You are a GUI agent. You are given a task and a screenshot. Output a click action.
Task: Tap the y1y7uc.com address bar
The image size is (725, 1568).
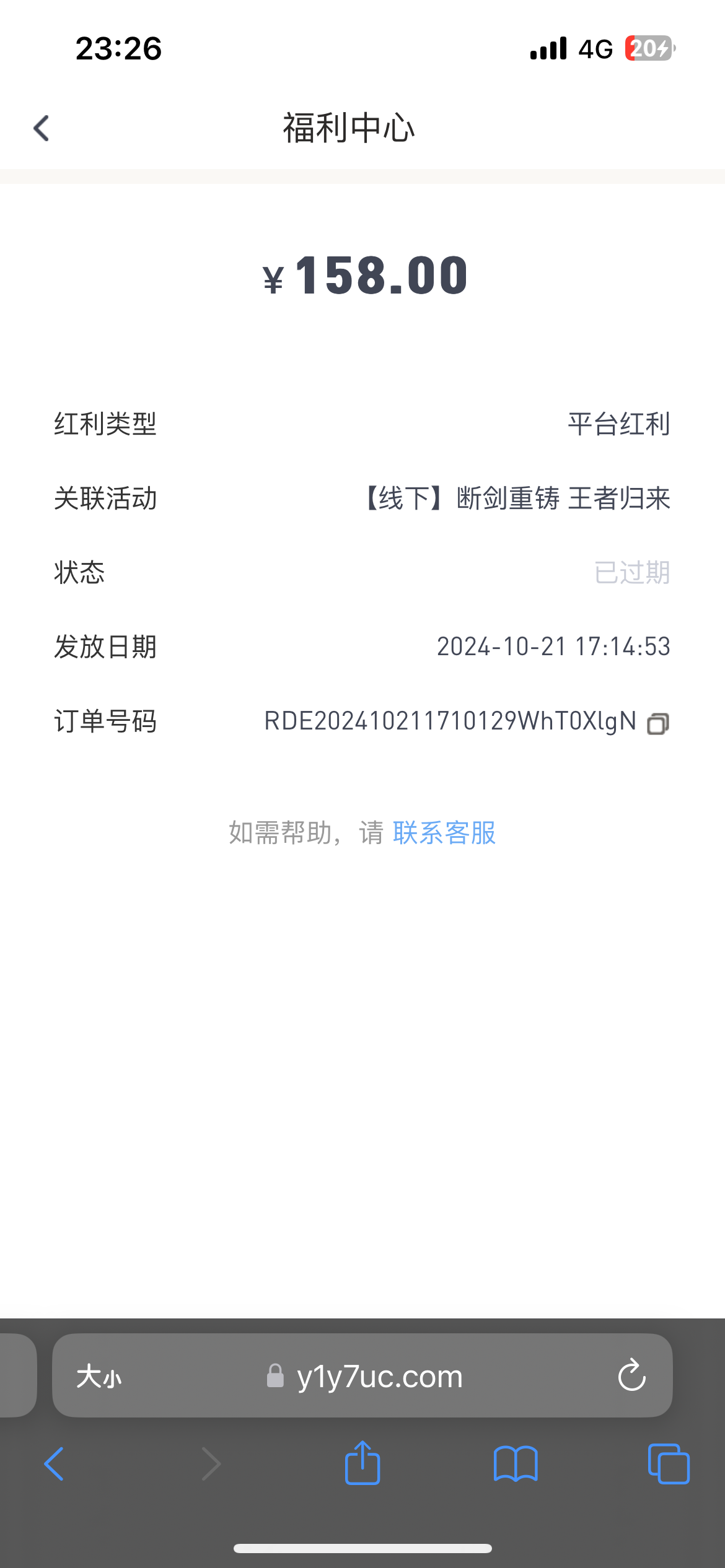click(x=378, y=1377)
